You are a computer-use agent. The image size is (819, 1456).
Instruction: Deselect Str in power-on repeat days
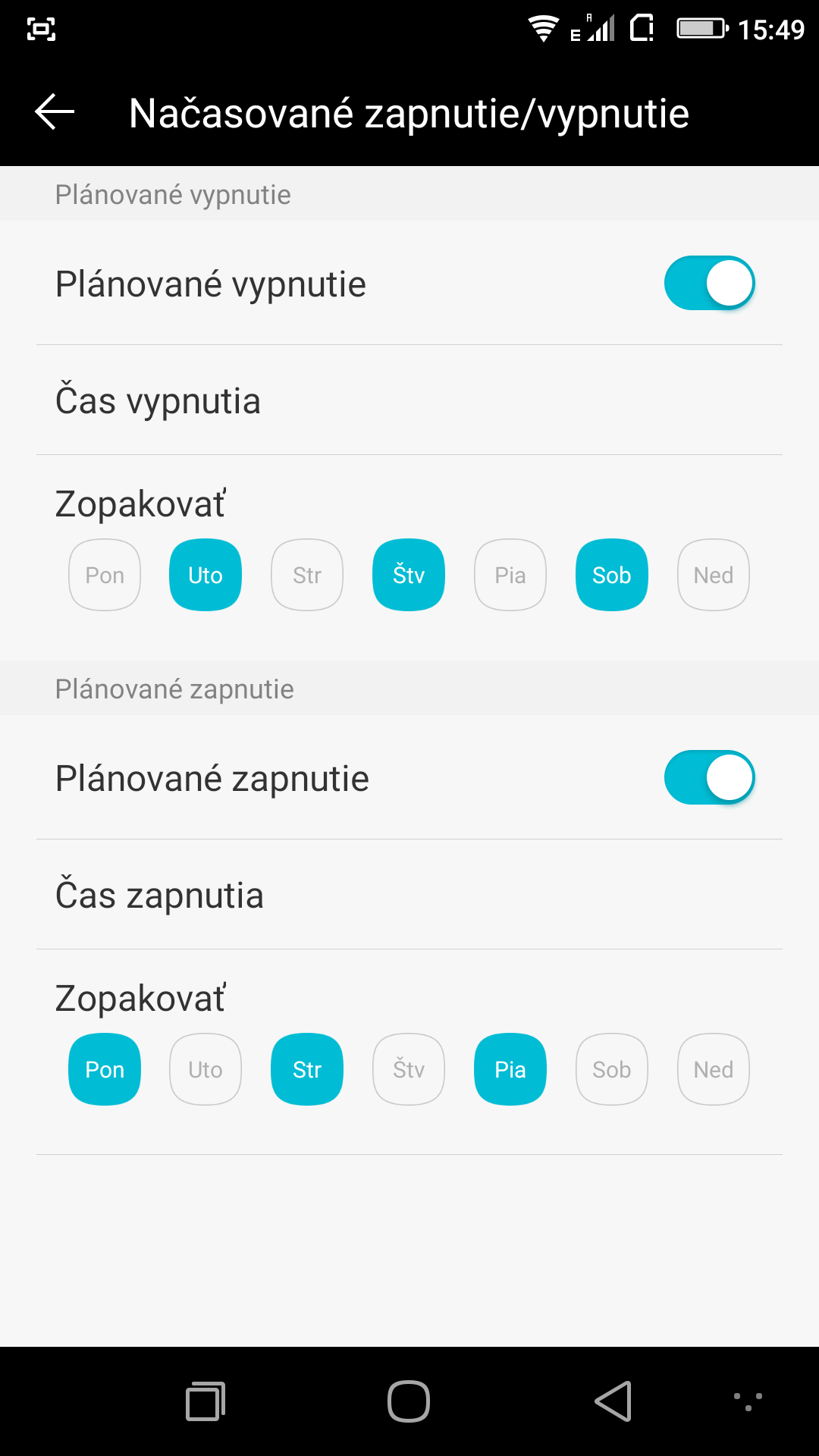click(x=307, y=1069)
